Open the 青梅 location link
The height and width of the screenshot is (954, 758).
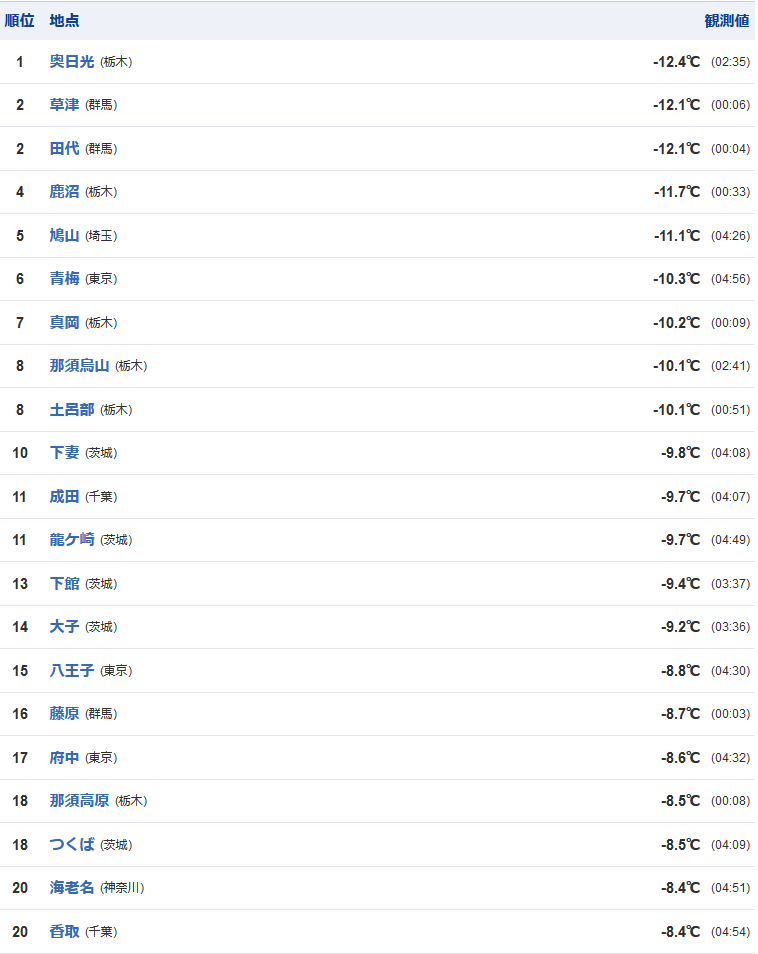point(64,279)
